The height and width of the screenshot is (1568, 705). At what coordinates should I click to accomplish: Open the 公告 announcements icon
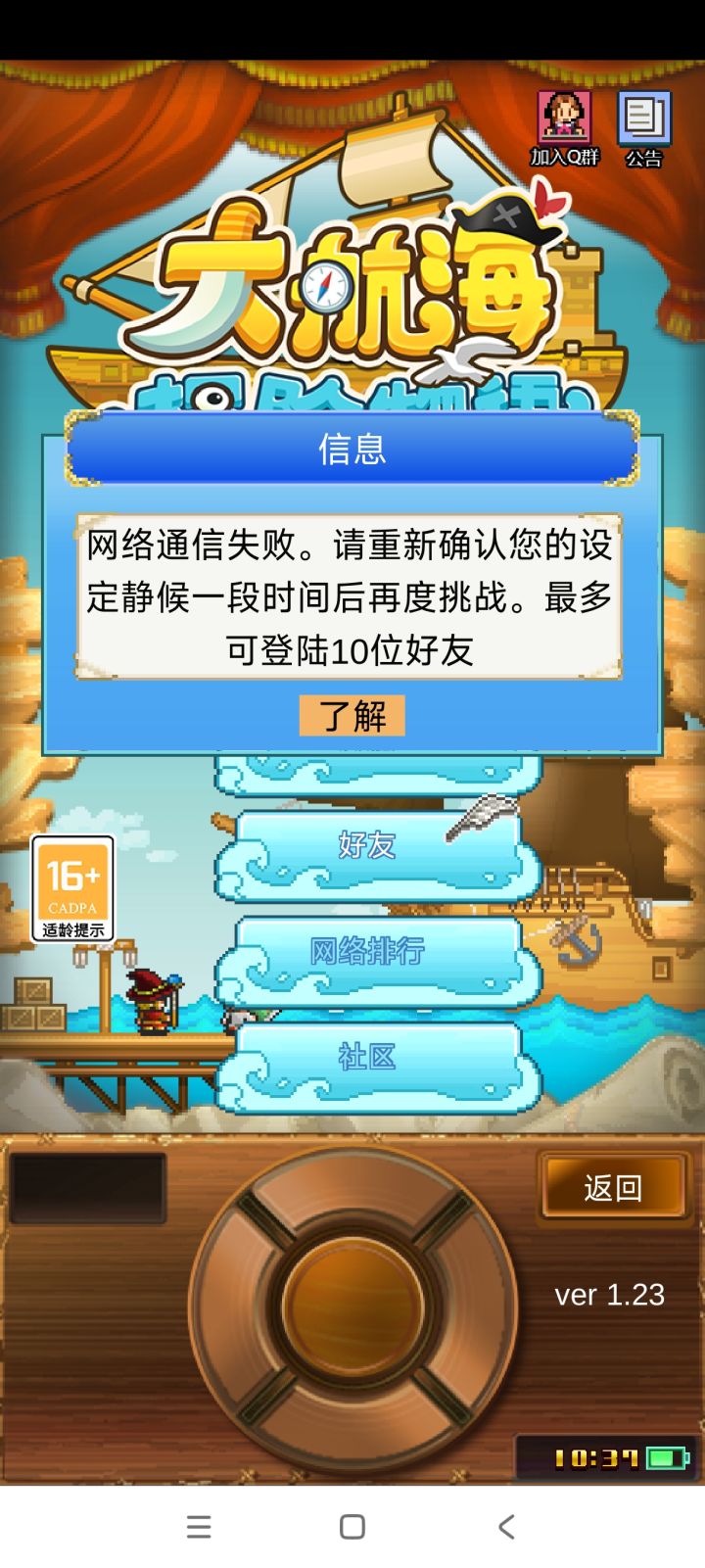(643, 118)
